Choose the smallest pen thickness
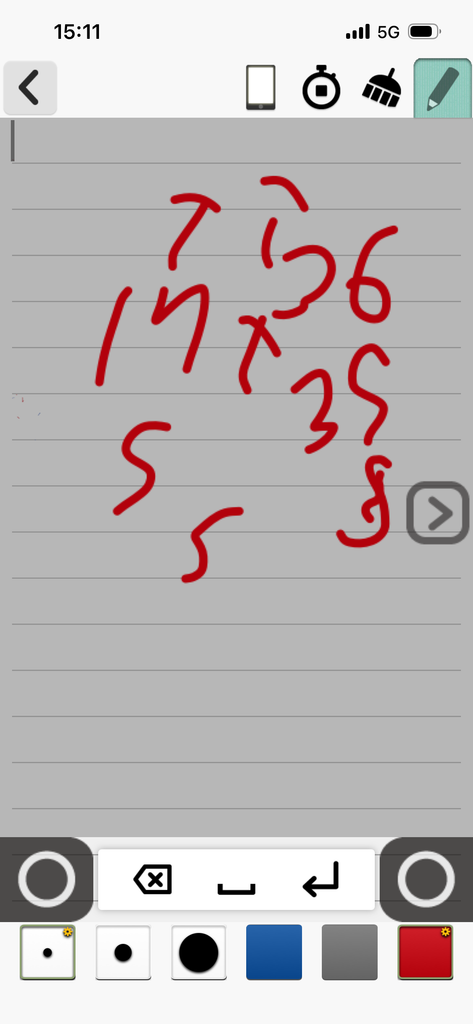The width and height of the screenshot is (473, 1024). coord(48,952)
